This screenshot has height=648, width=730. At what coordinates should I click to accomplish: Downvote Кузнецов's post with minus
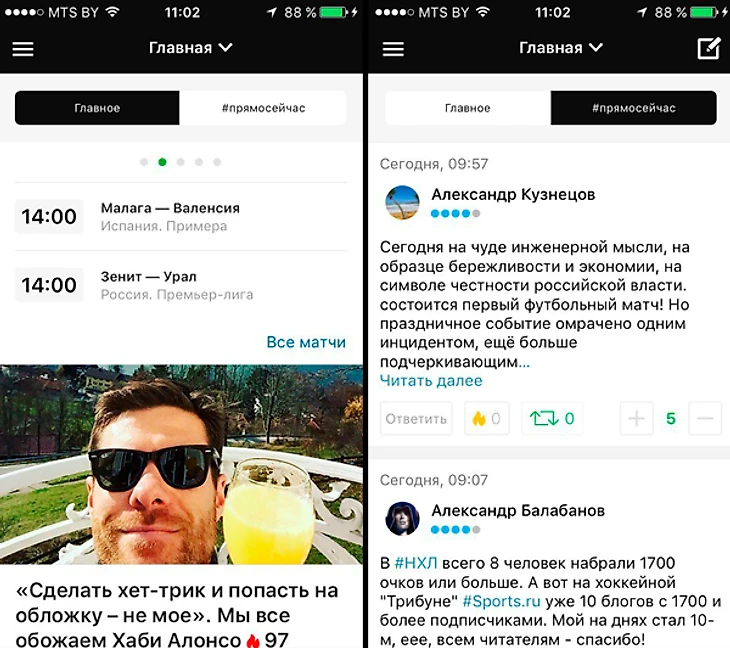(705, 419)
